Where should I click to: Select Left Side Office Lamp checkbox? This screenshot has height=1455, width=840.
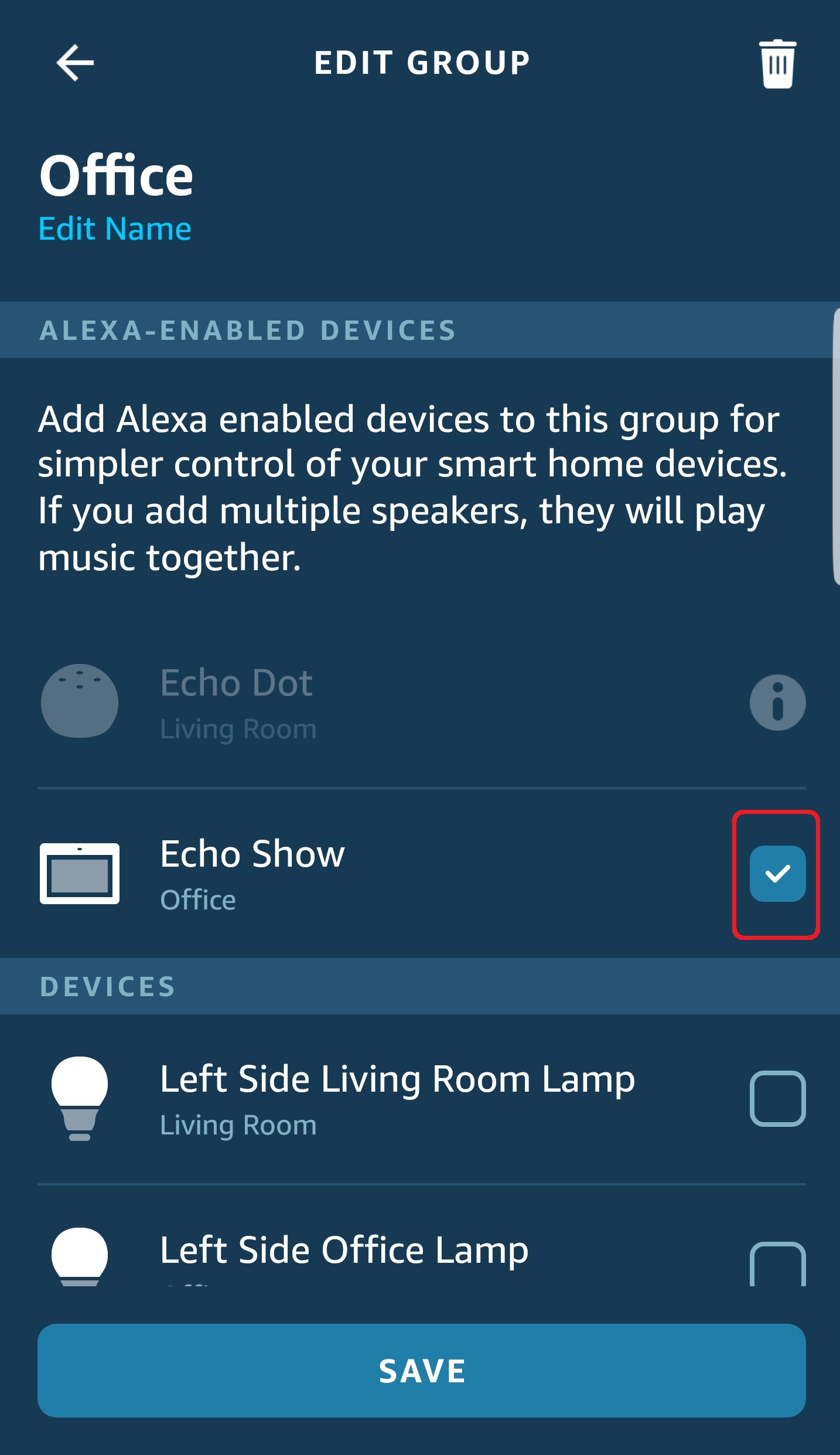point(777,1265)
